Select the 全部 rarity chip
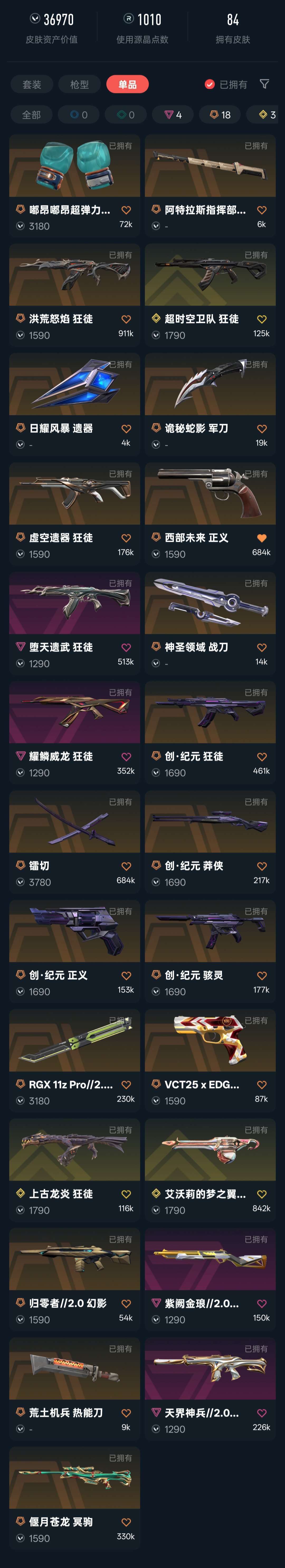Screen dimensions: 285x1568 coord(31,114)
